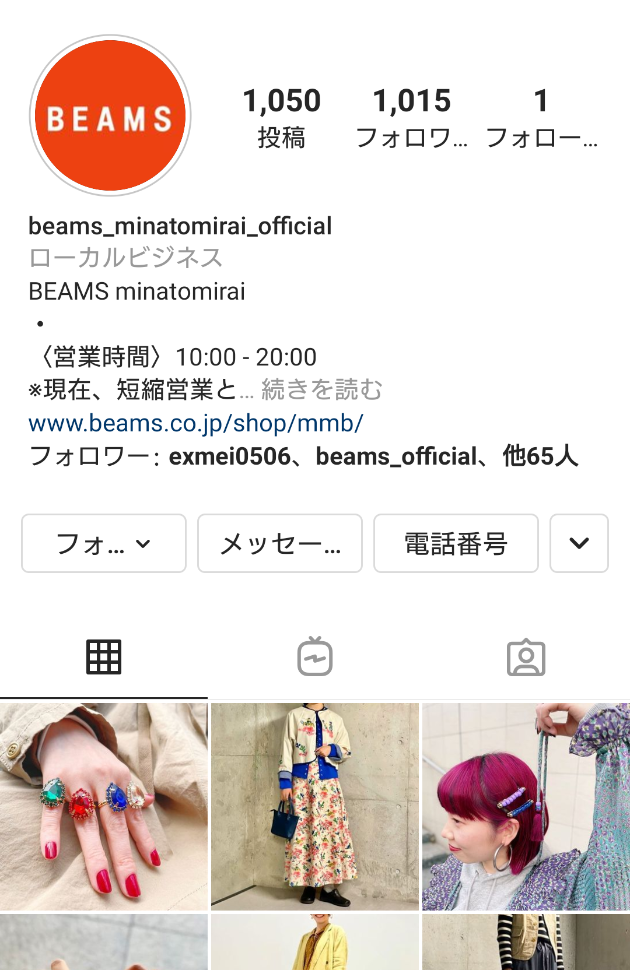The width and height of the screenshot is (630, 970).
Task: Tap the 電話番号 phone number button
Action: tap(456, 543)
